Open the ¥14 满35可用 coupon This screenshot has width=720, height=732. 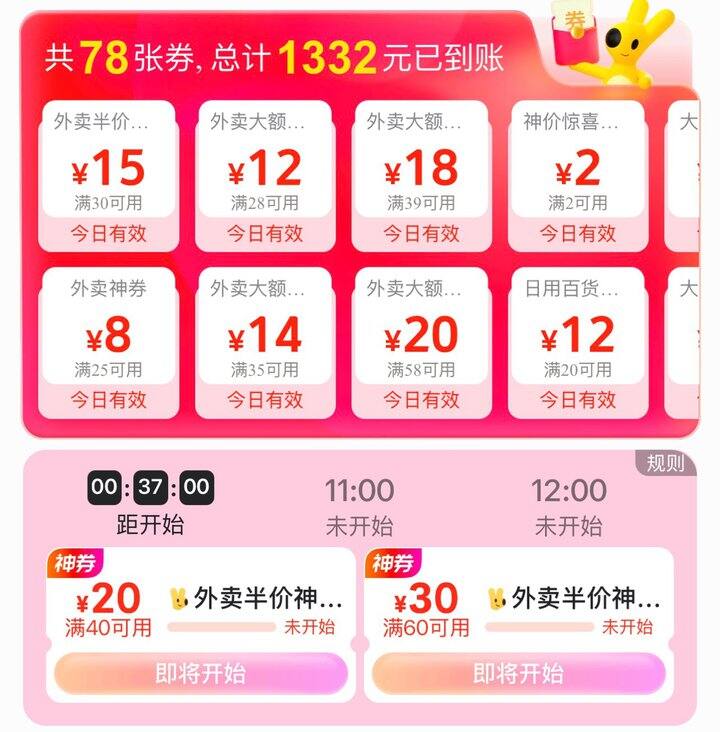pyautogui.click(x=265, y=343)
